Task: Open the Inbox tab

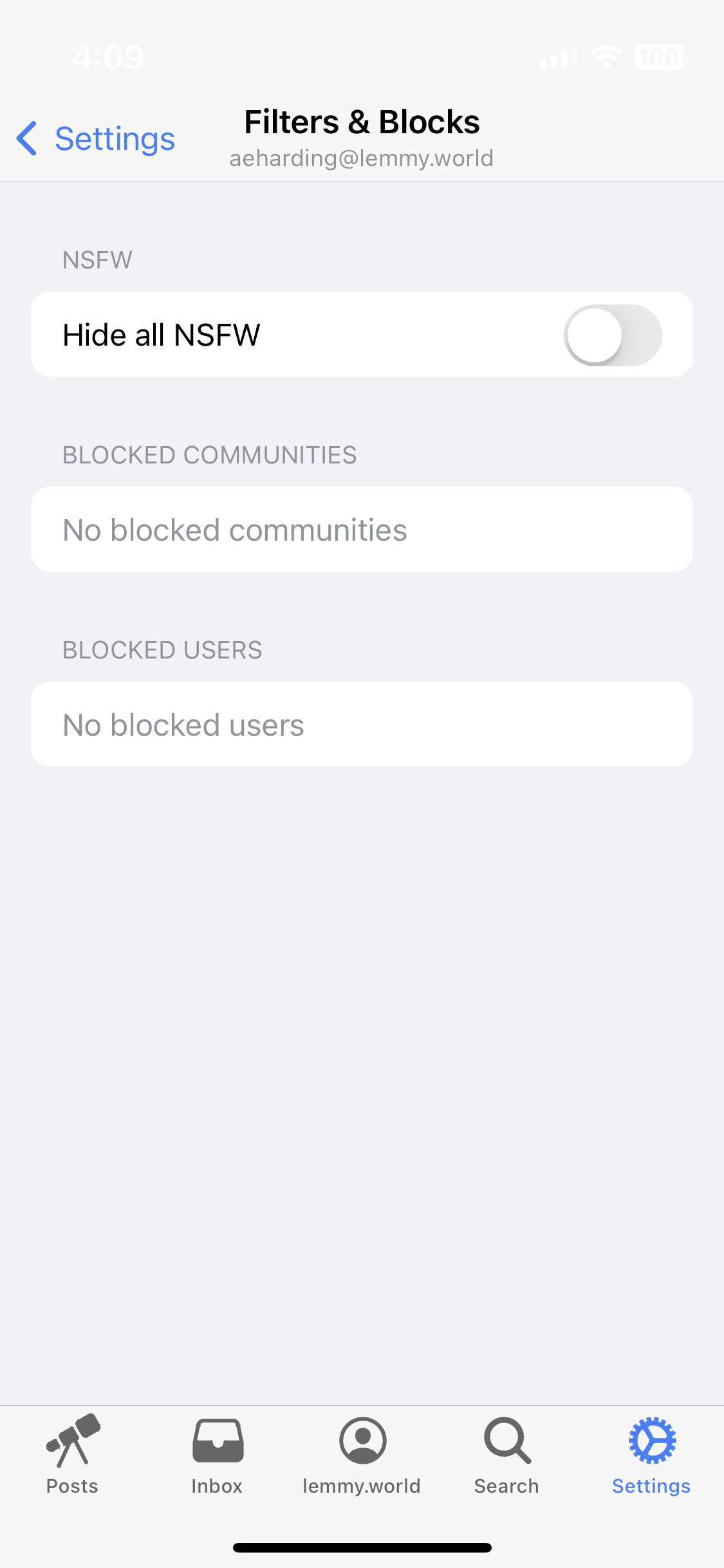Action: 218,1455
